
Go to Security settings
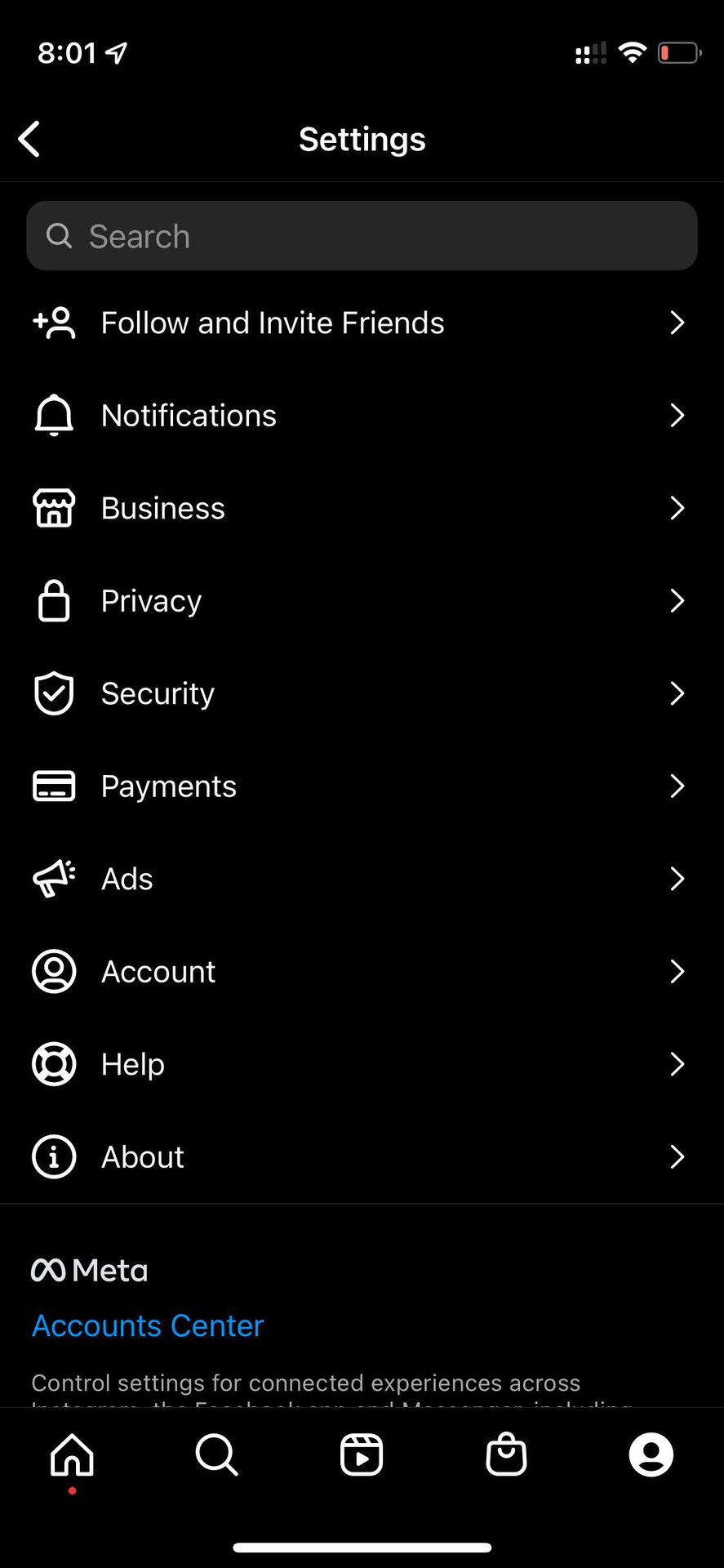pyautogui.click(x=362, y=693)
